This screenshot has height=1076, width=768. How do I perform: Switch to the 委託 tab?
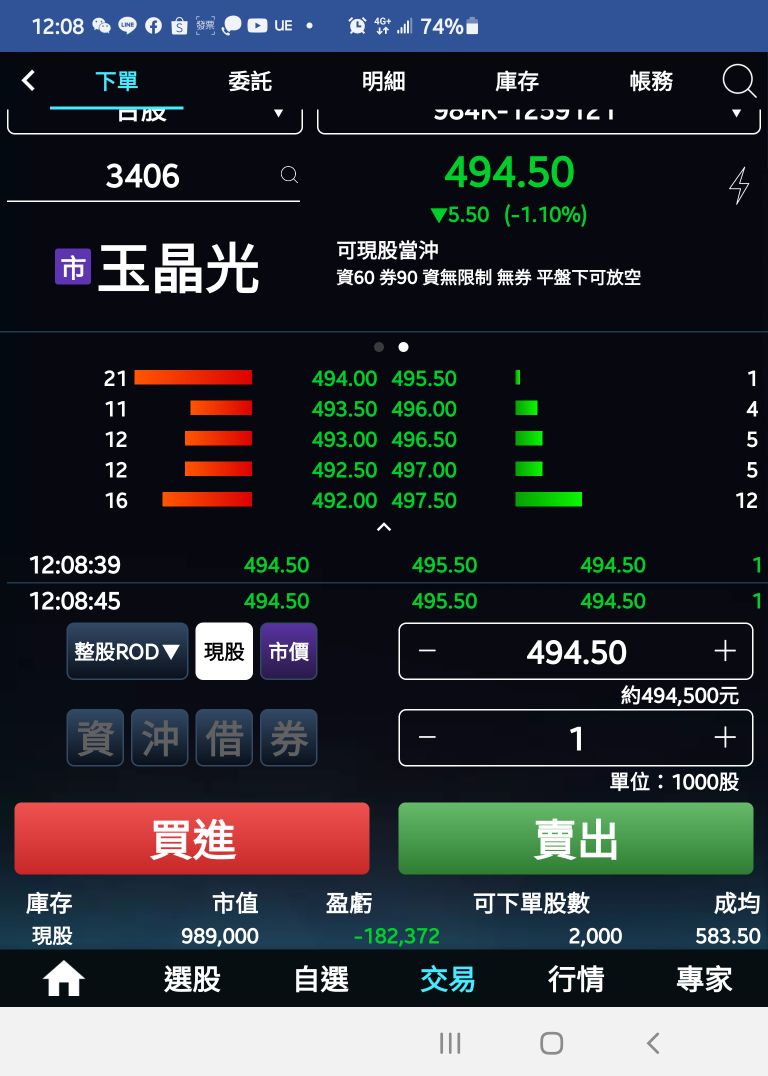pos(249,82)
